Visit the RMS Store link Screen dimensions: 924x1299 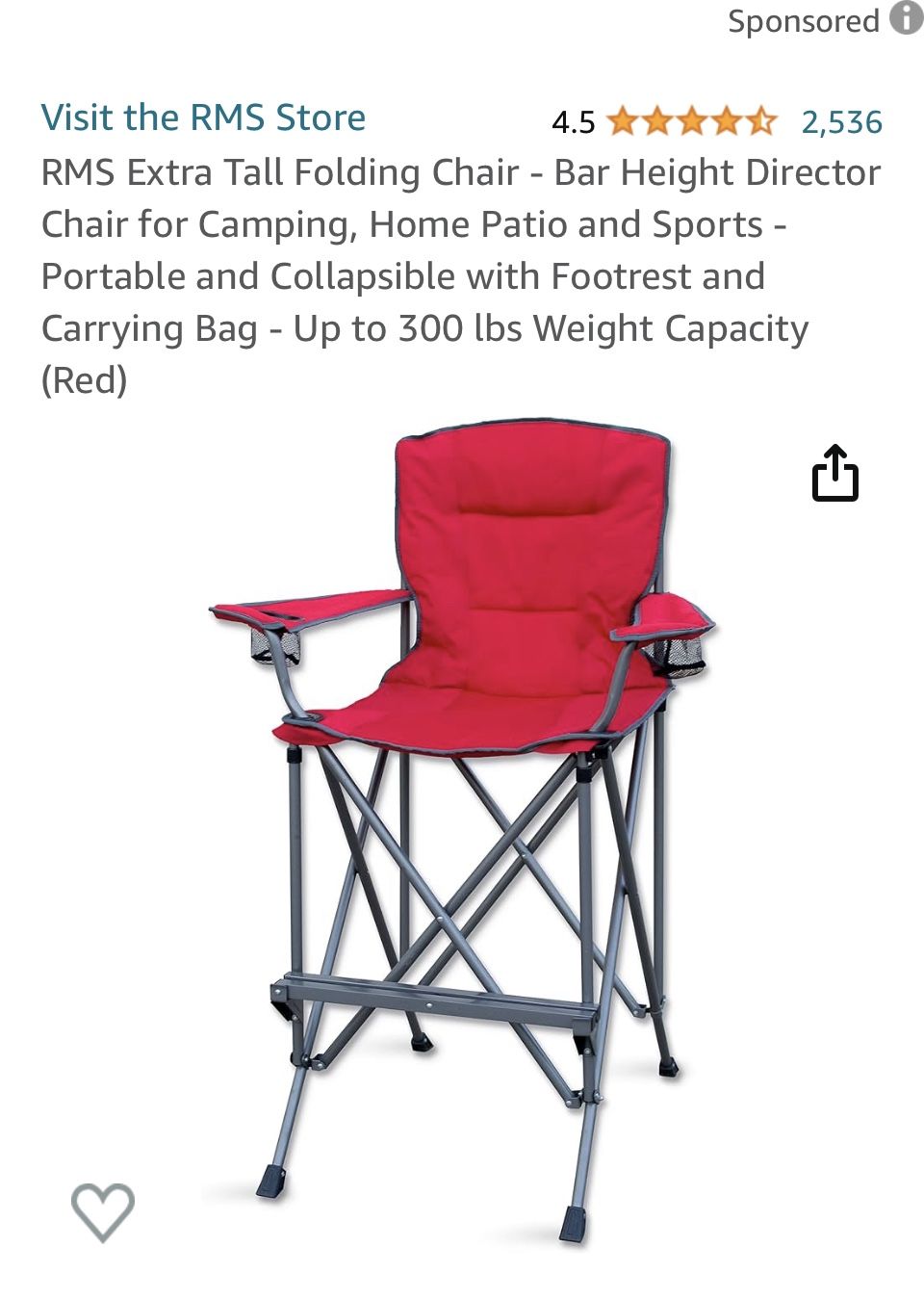point(203,117)
